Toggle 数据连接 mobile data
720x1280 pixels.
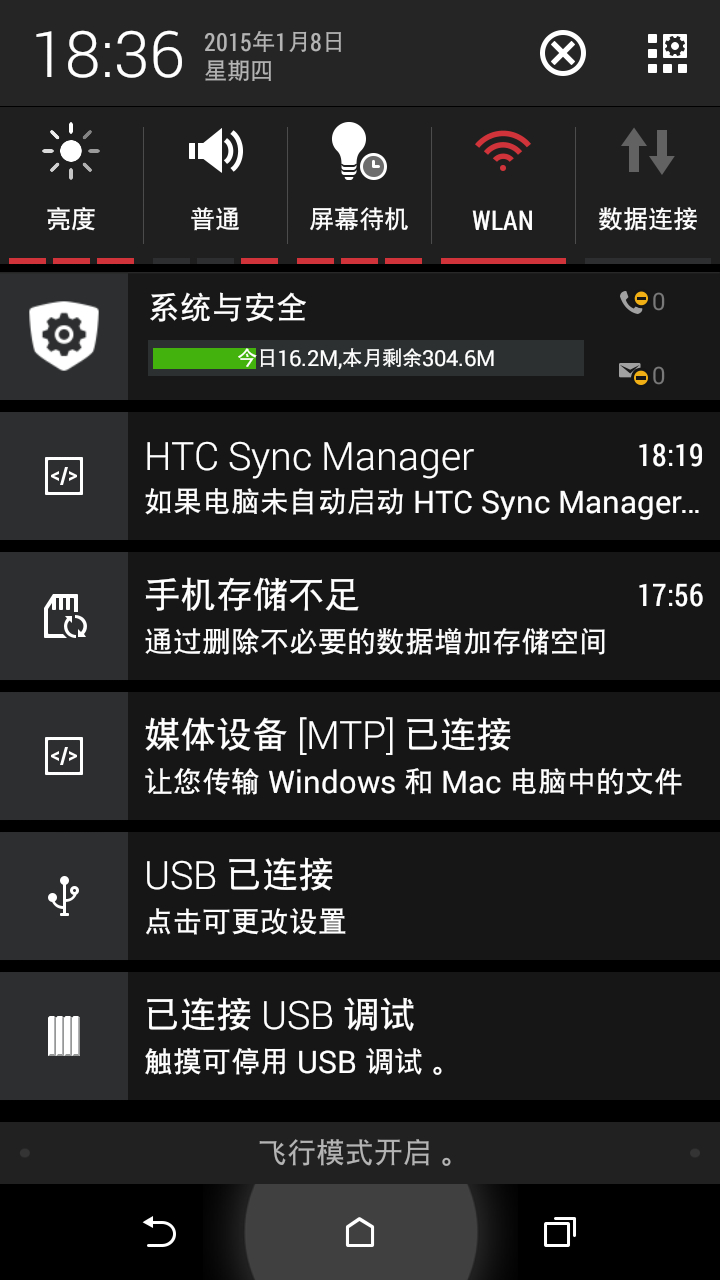pos(647,180)
